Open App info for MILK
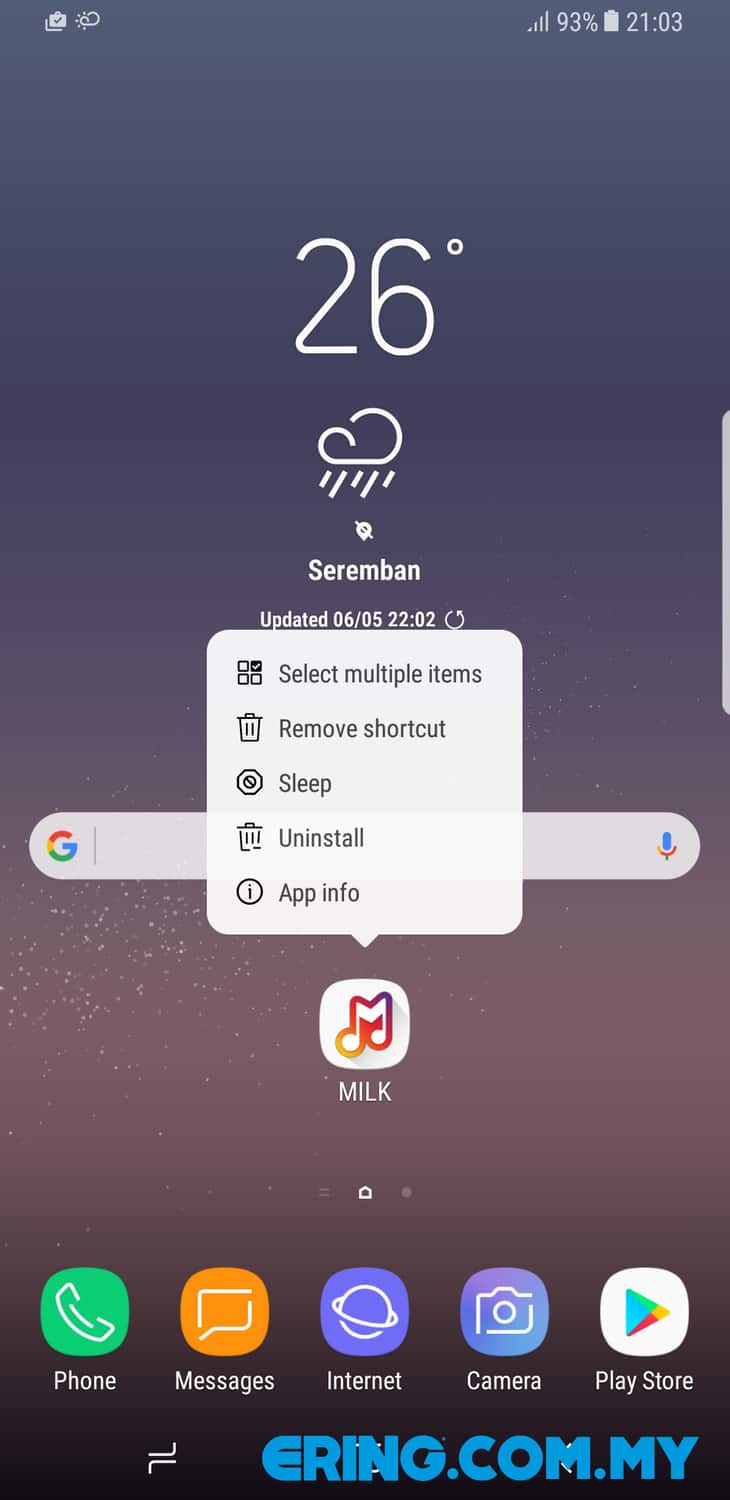 tap(364, 892)
